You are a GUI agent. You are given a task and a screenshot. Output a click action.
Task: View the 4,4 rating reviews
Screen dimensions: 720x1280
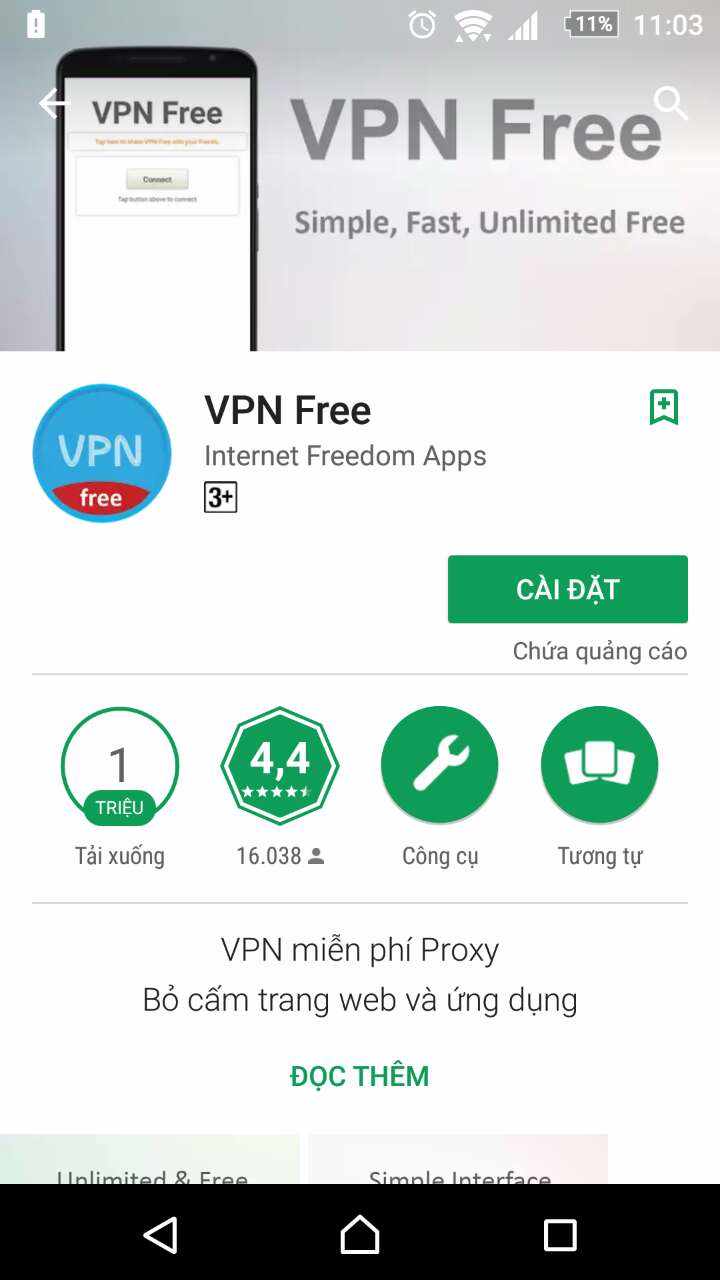(280, 766)
